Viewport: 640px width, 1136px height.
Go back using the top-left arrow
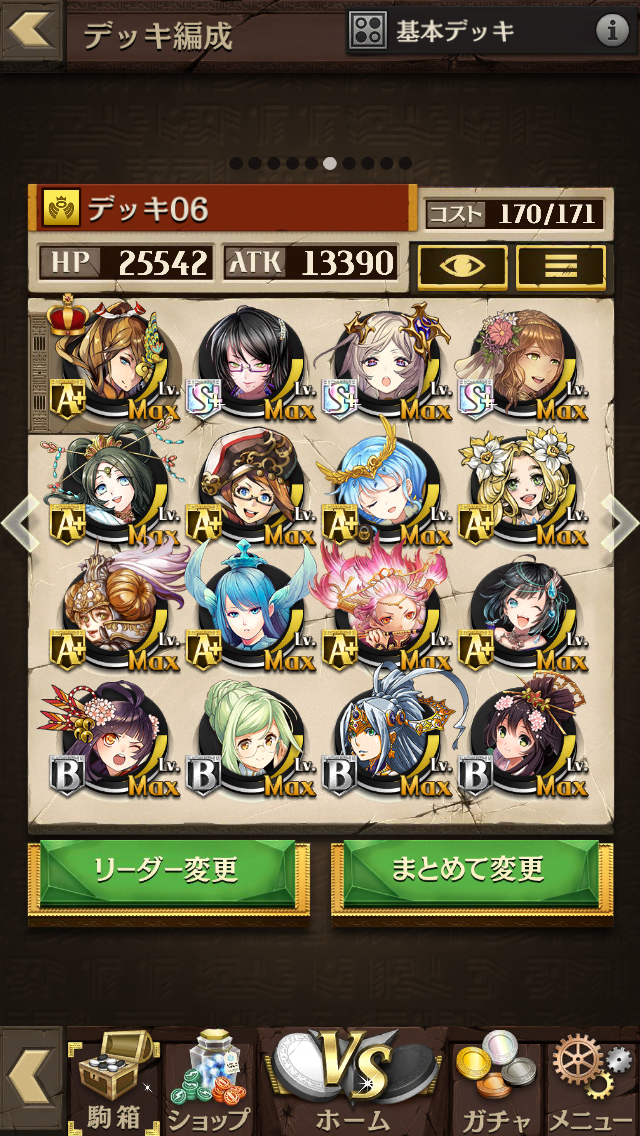coord(30,30)
